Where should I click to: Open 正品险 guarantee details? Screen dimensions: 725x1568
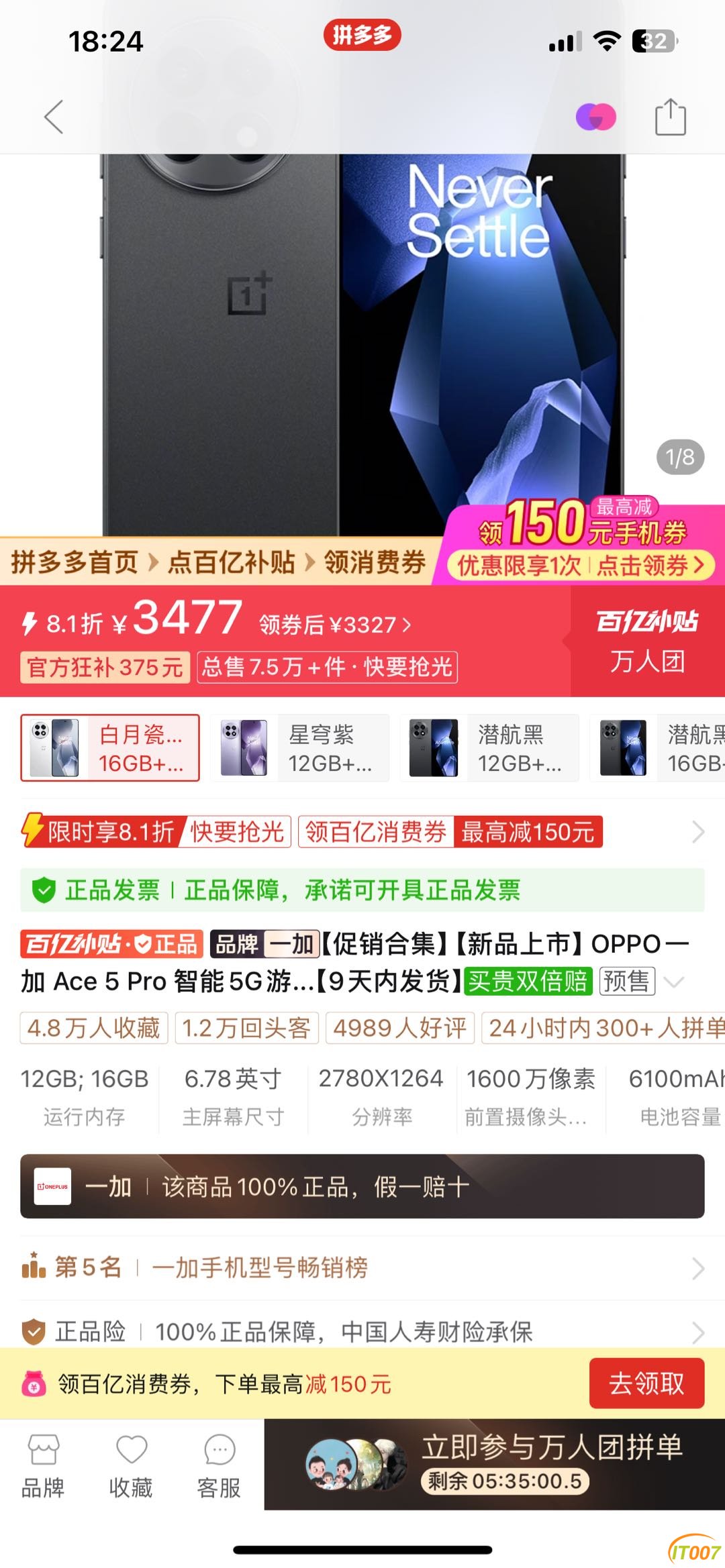[362, 1331]
